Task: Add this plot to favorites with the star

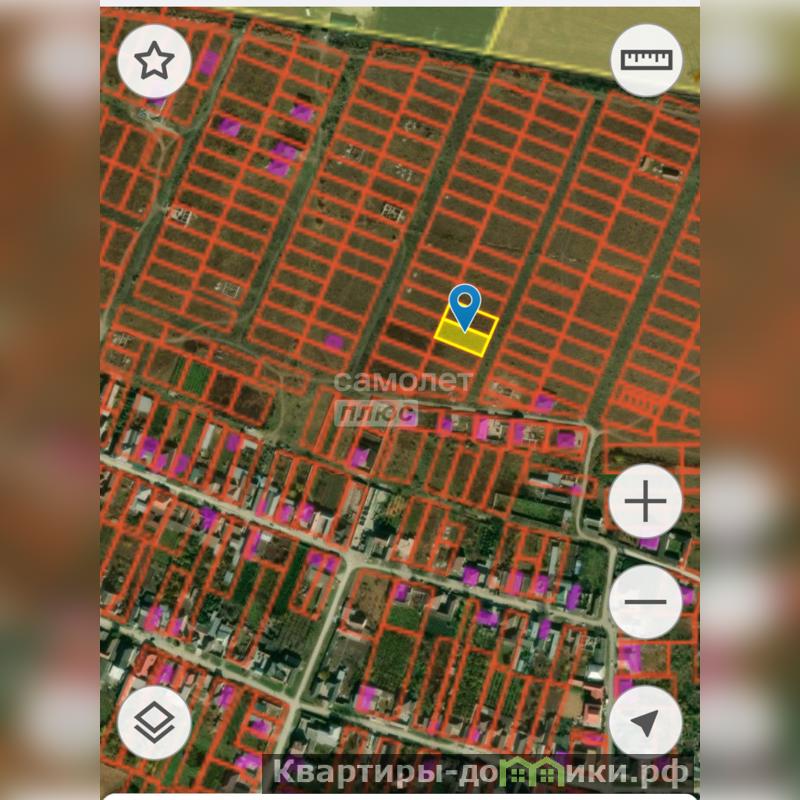Action: tap(154, 61)
